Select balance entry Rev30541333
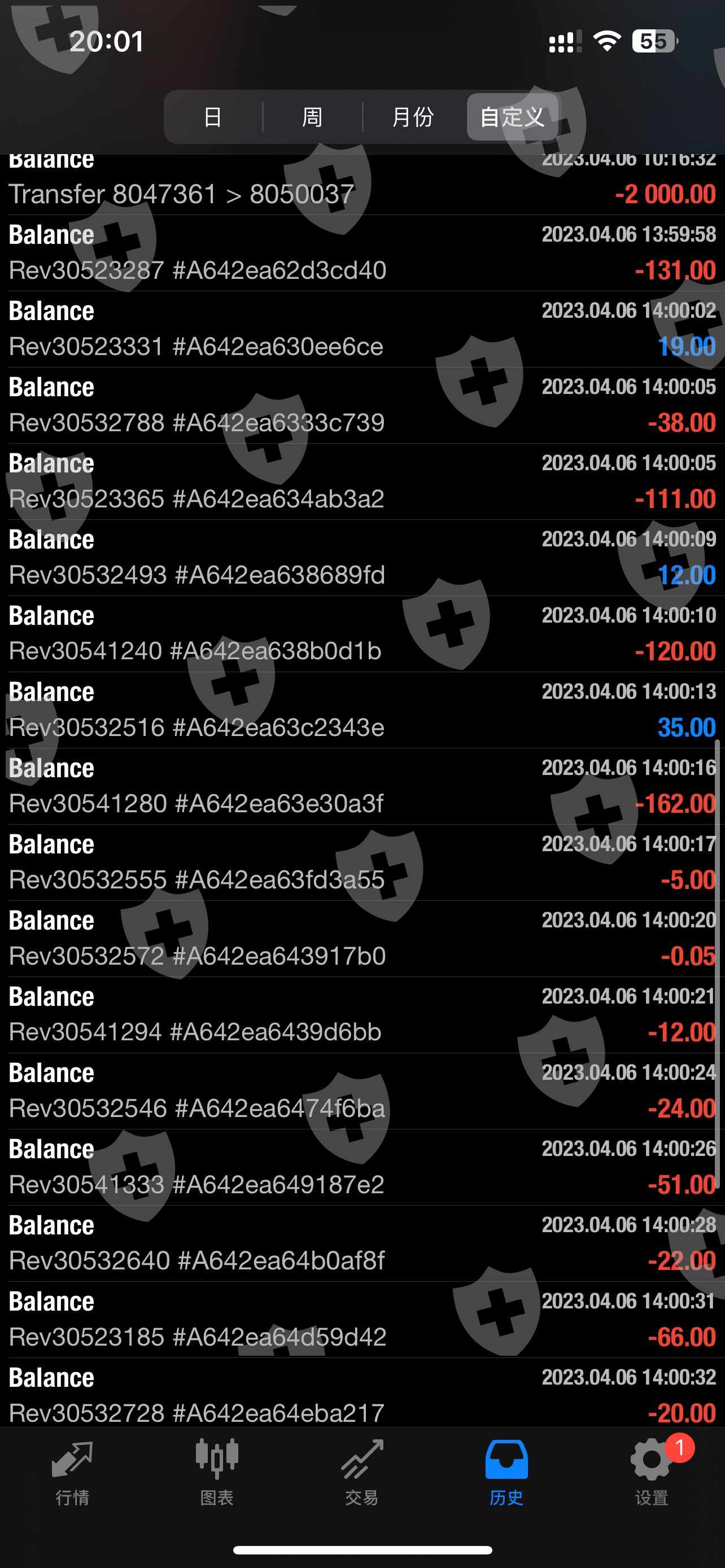 [362, 1167]
